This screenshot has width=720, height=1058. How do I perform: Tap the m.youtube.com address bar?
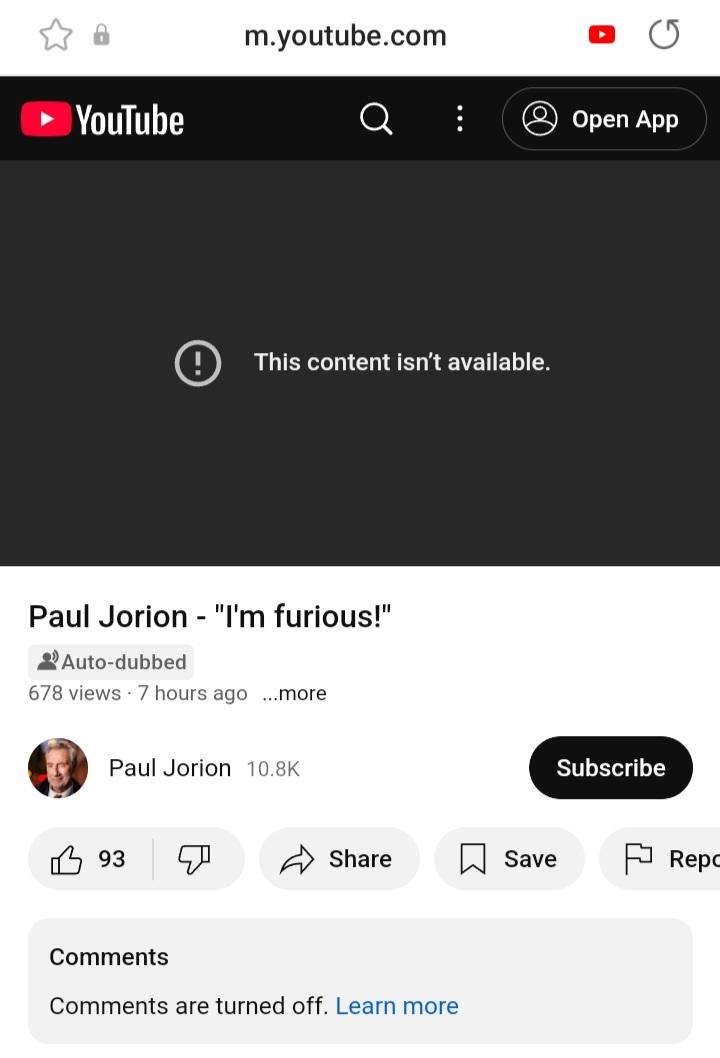click(x=345, y=36)
